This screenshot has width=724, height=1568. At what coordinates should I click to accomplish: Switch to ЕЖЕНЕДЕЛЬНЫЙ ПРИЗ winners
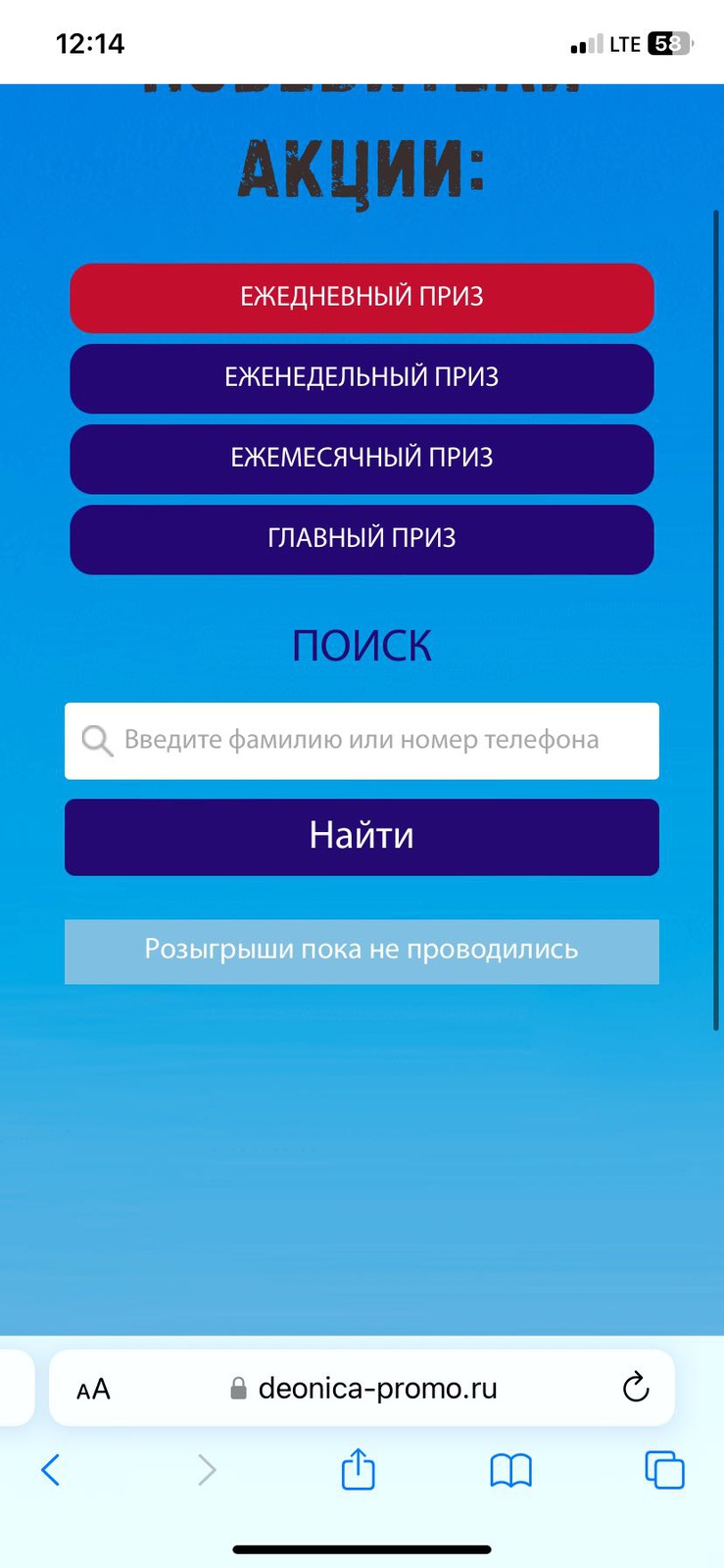point(362,377)
